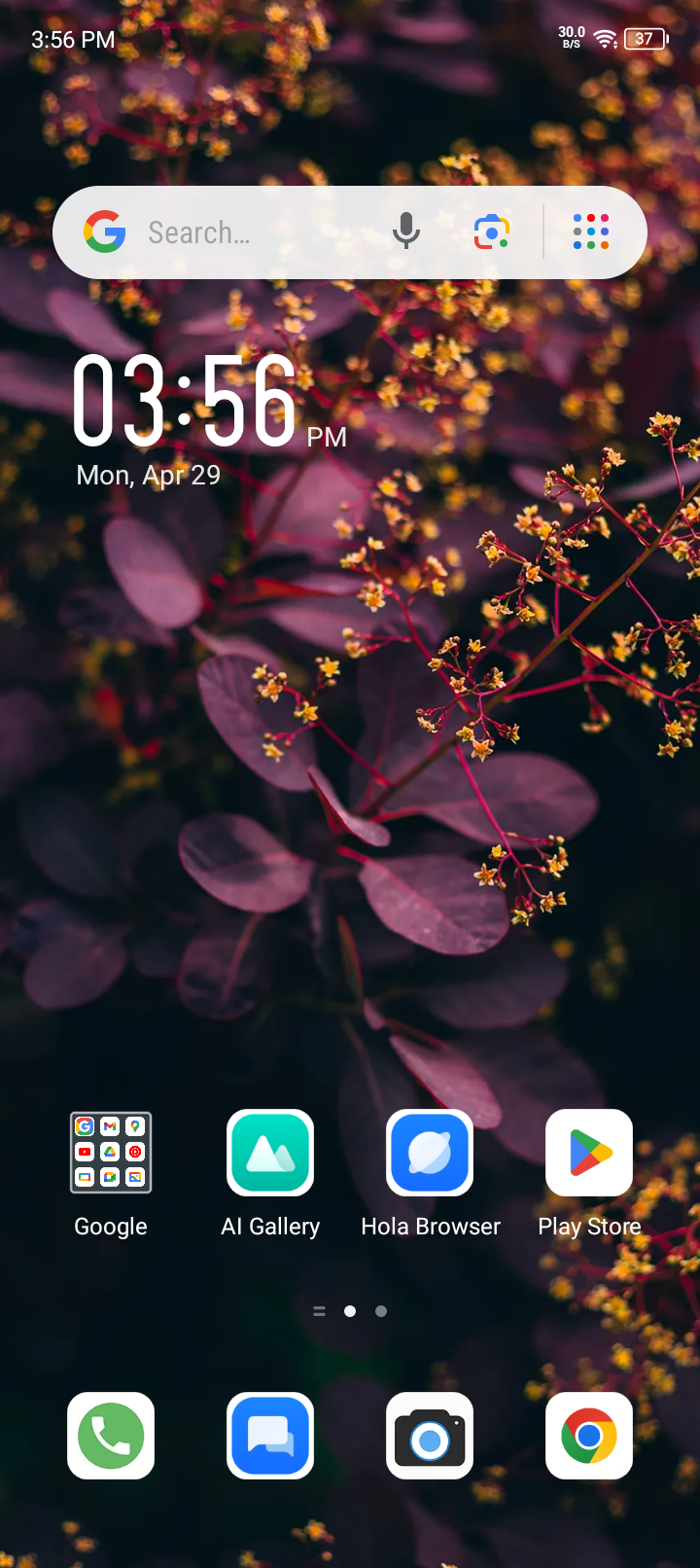The width and height of the screenshot is (700, 1568).
Task: Open Chrome browser from the dock
Action: coord(589,1436)
